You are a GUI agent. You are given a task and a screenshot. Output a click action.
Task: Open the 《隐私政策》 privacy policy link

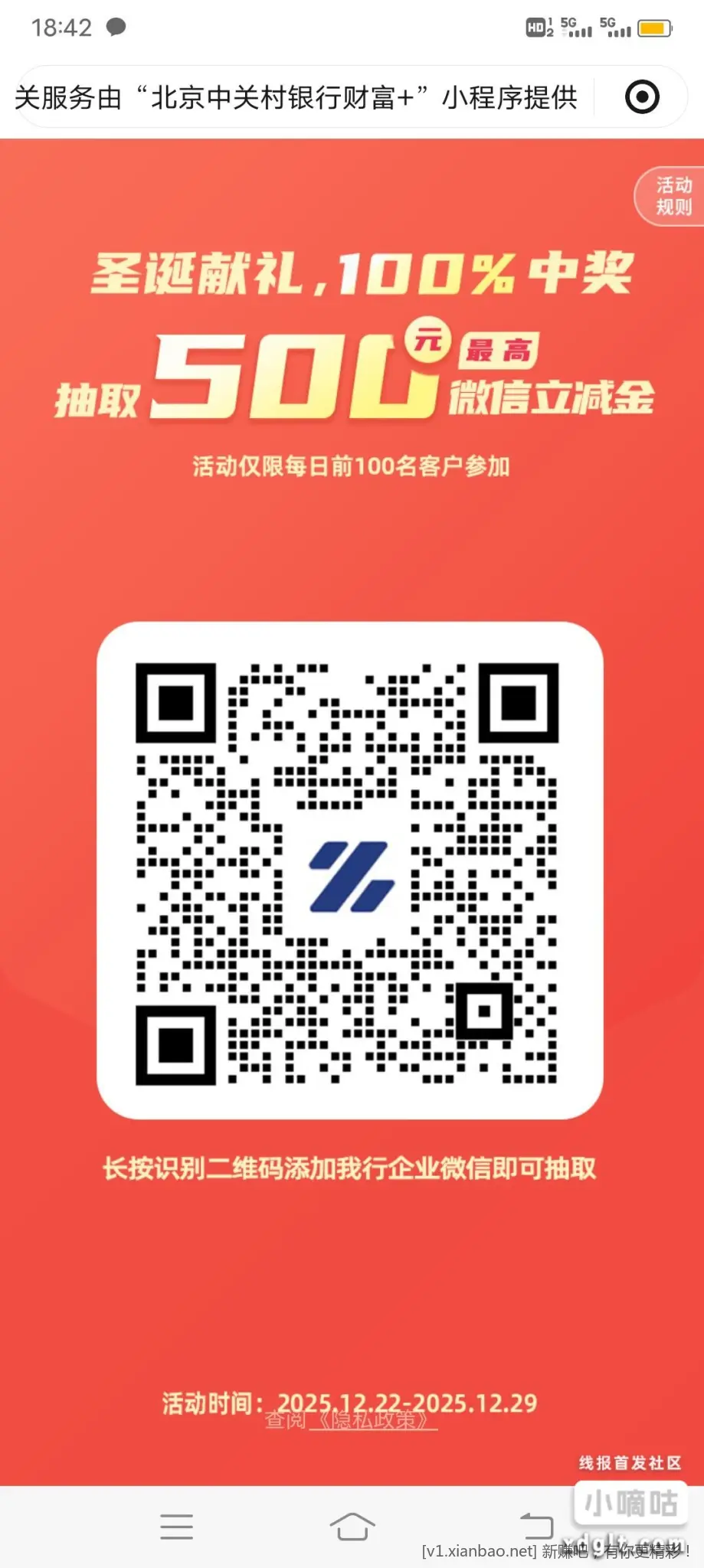374,1420
